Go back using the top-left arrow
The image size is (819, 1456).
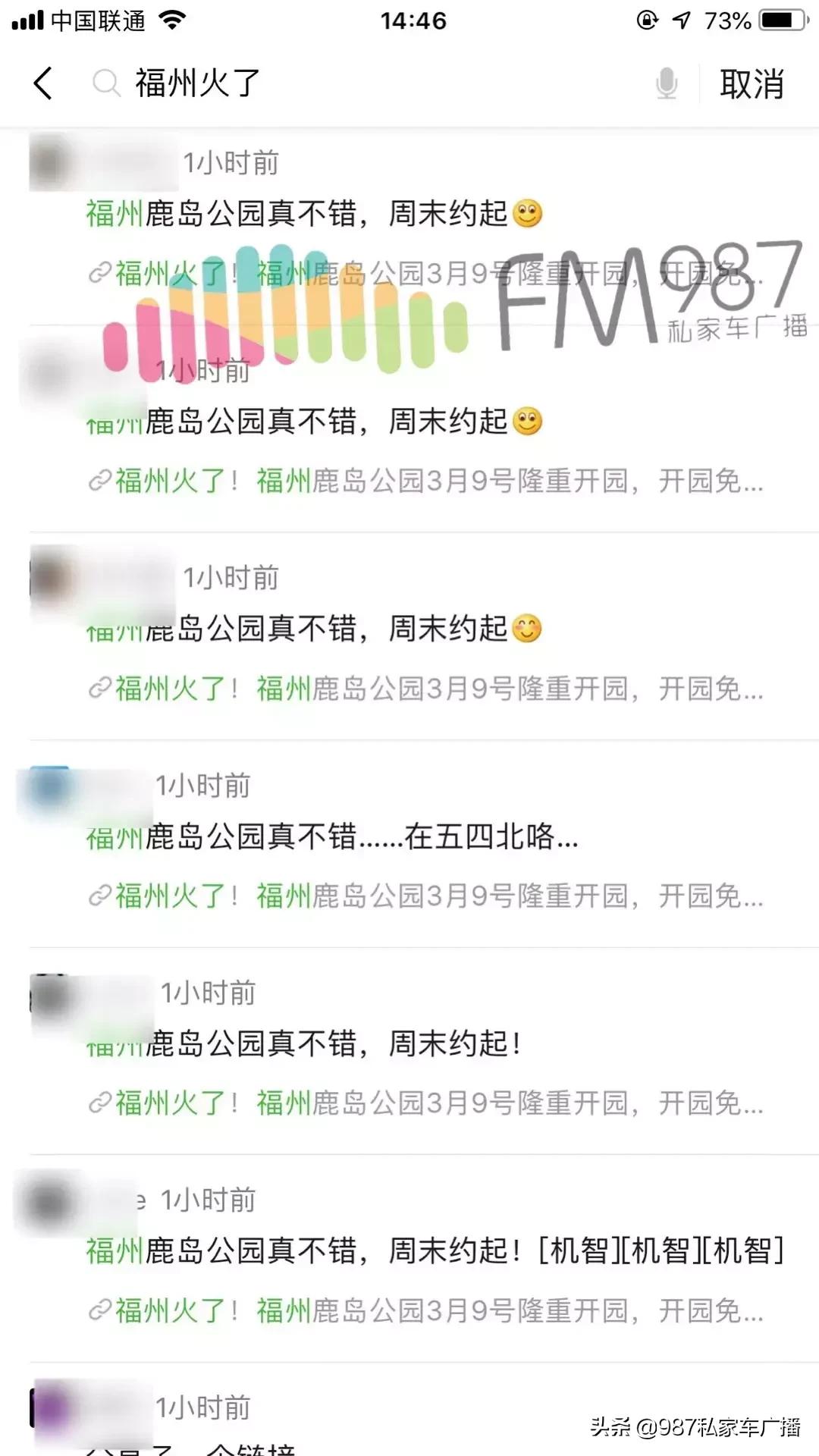(43, 83)
